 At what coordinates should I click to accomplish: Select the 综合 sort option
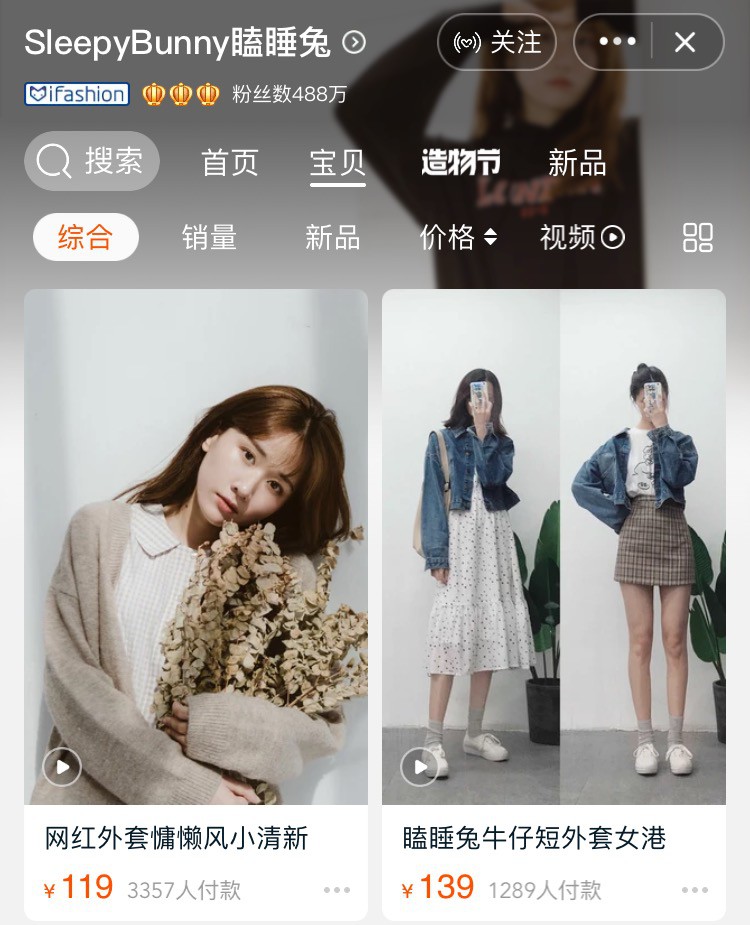pos(85,237)
